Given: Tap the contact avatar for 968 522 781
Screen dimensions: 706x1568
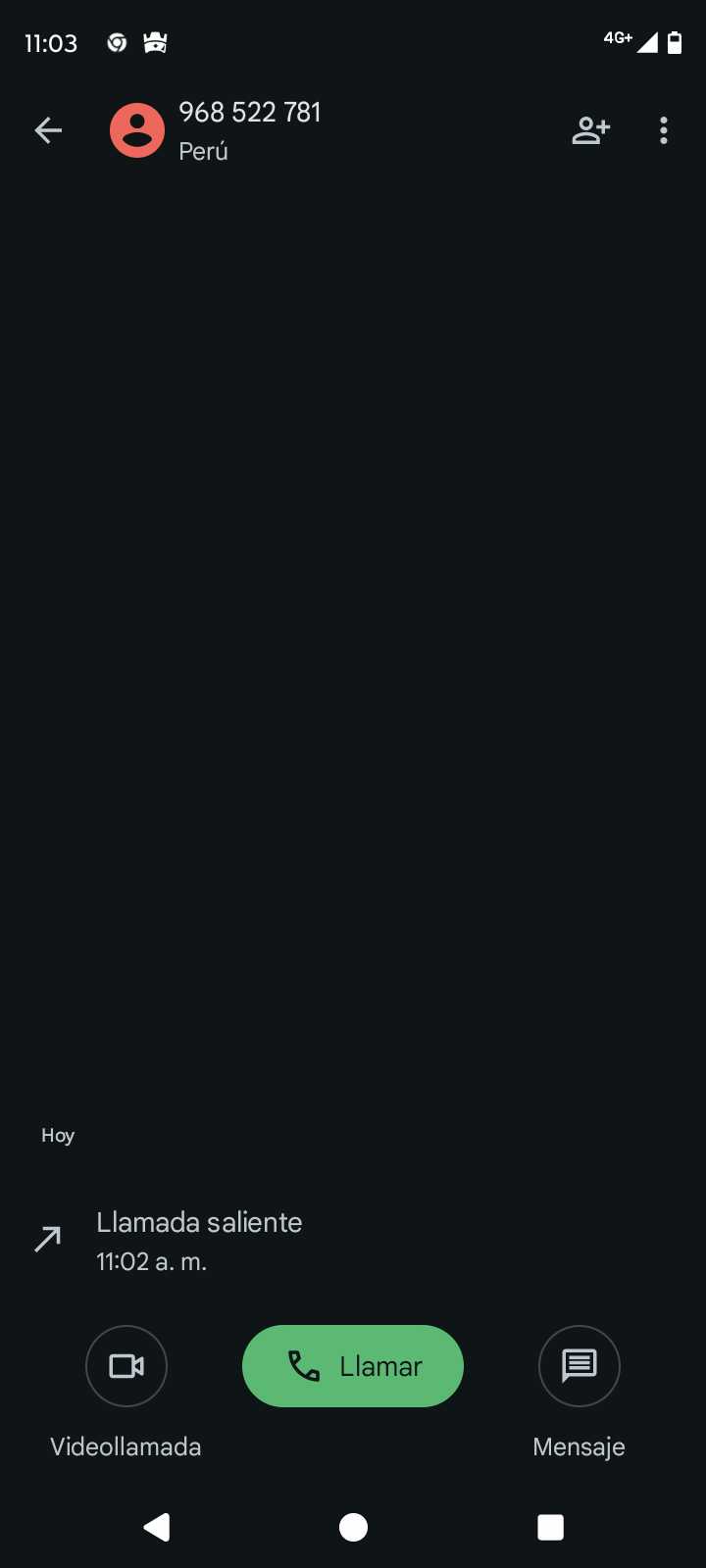Looking at the screenshot, I should click(137, 130).
